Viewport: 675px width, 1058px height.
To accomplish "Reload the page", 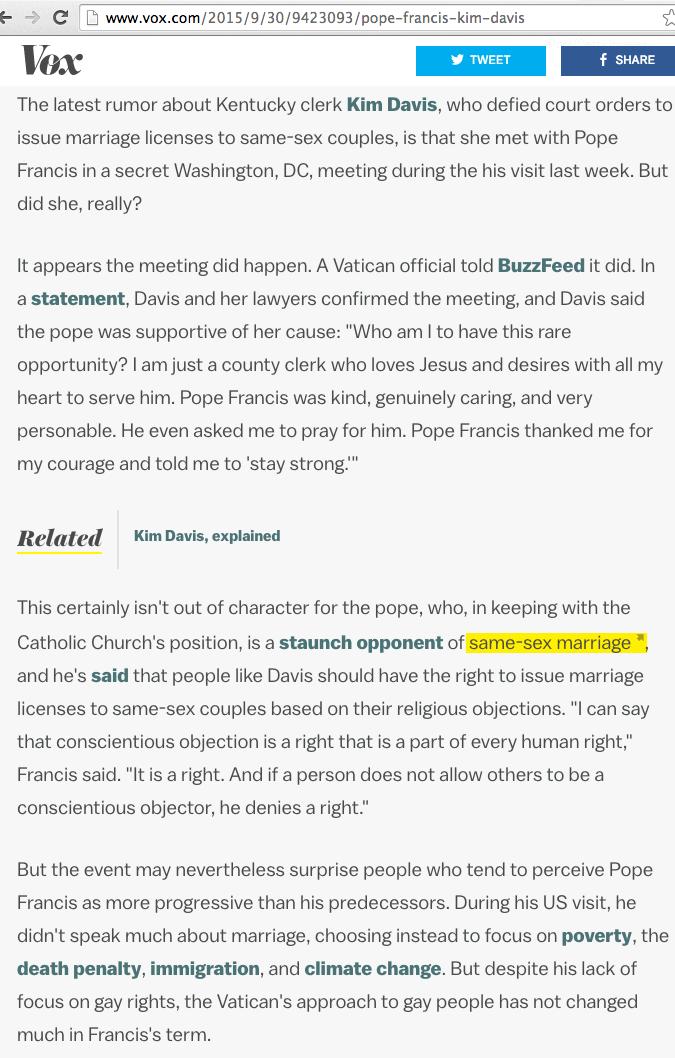I will click(x=60, y=18).
